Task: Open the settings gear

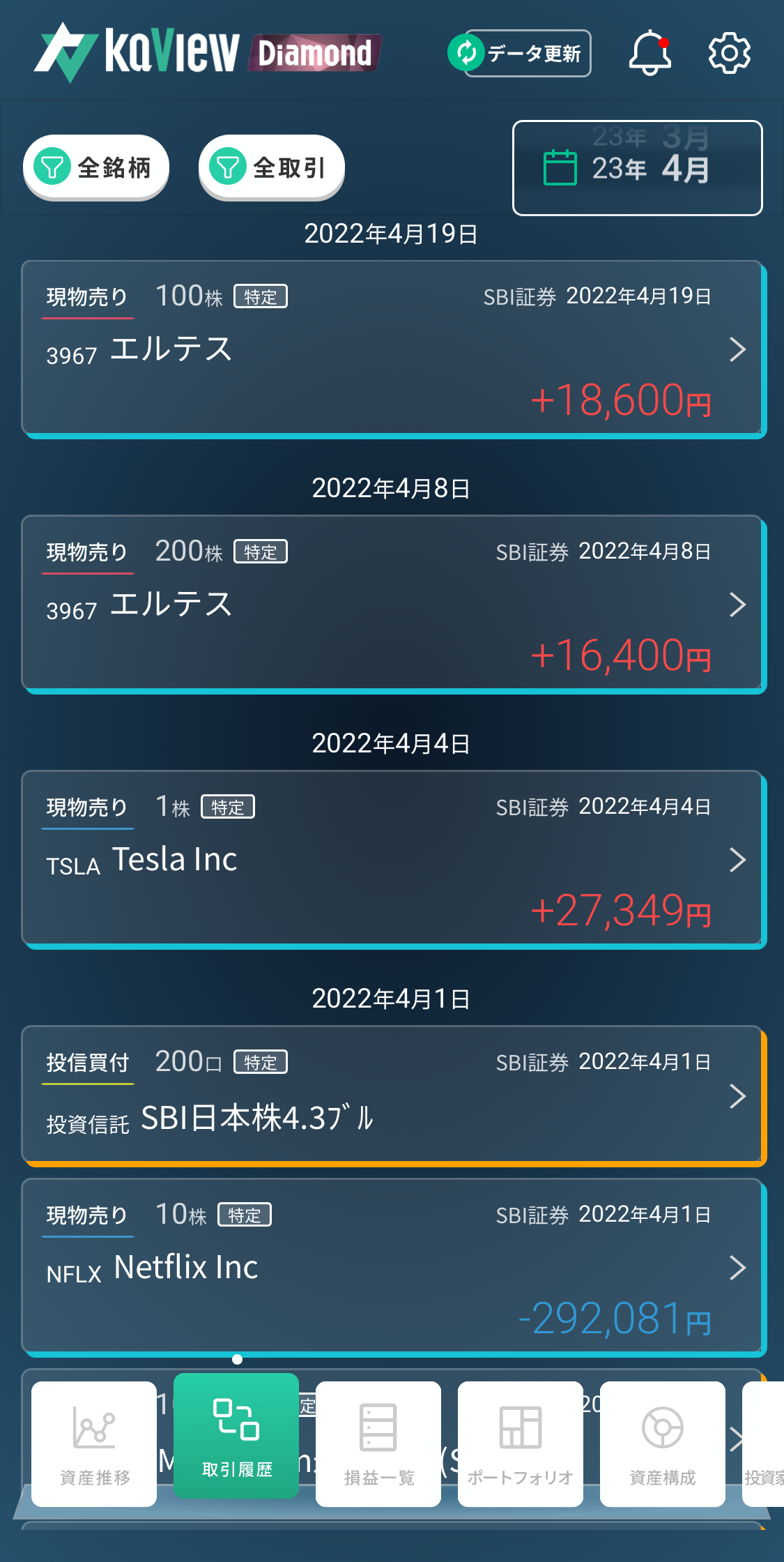Action: pos(729,53)
